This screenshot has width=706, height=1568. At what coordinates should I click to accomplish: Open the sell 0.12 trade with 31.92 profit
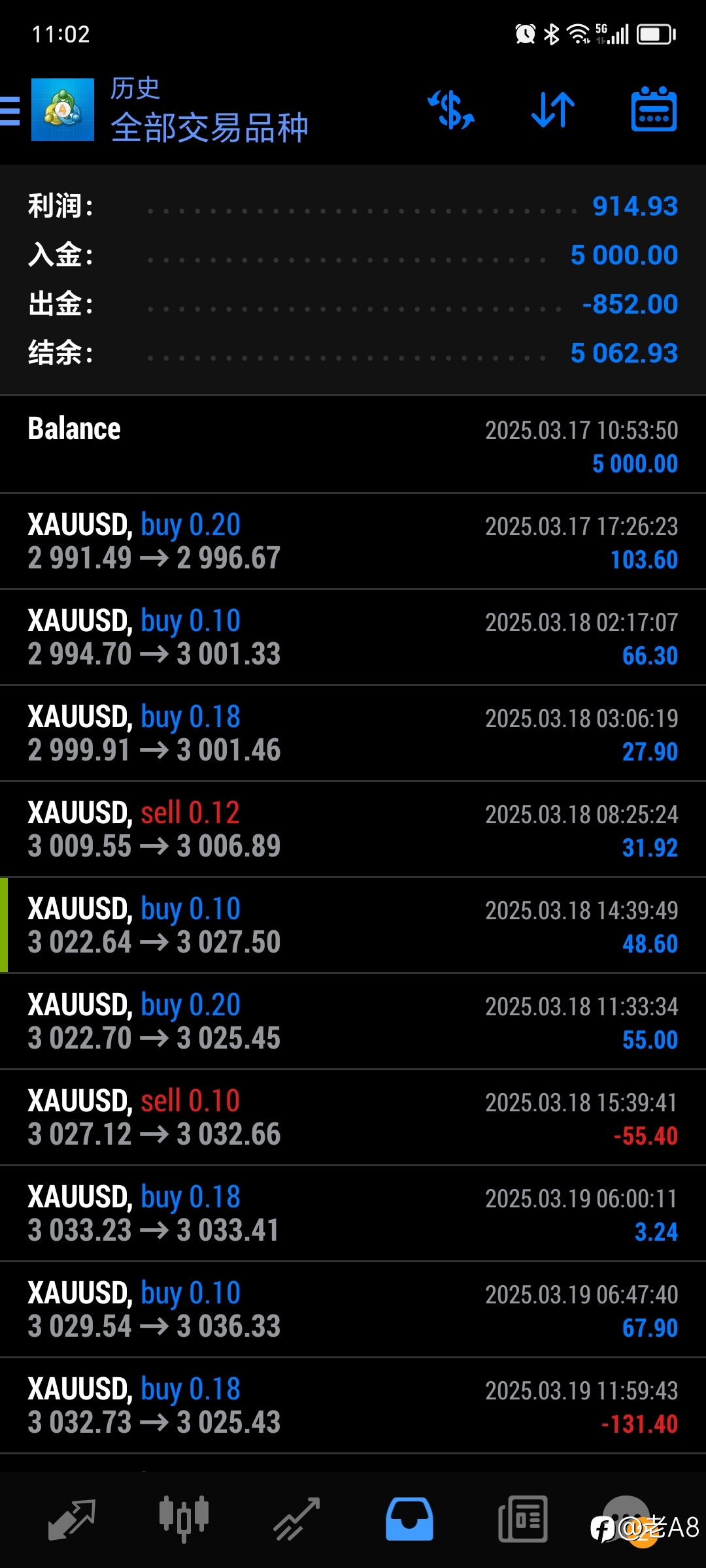tap(353, 830)
